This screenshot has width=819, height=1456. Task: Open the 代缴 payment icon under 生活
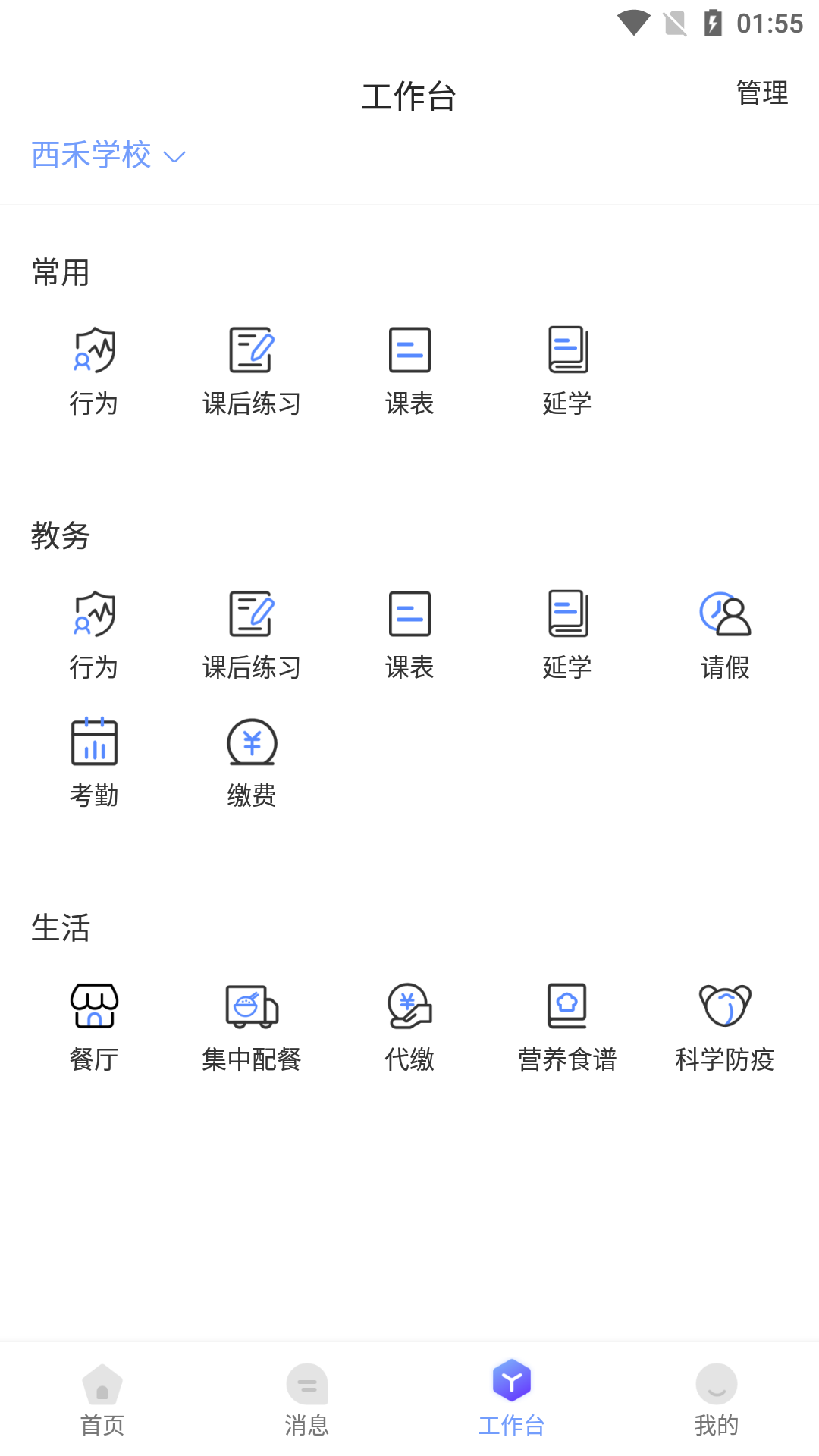click(409, 1024)
